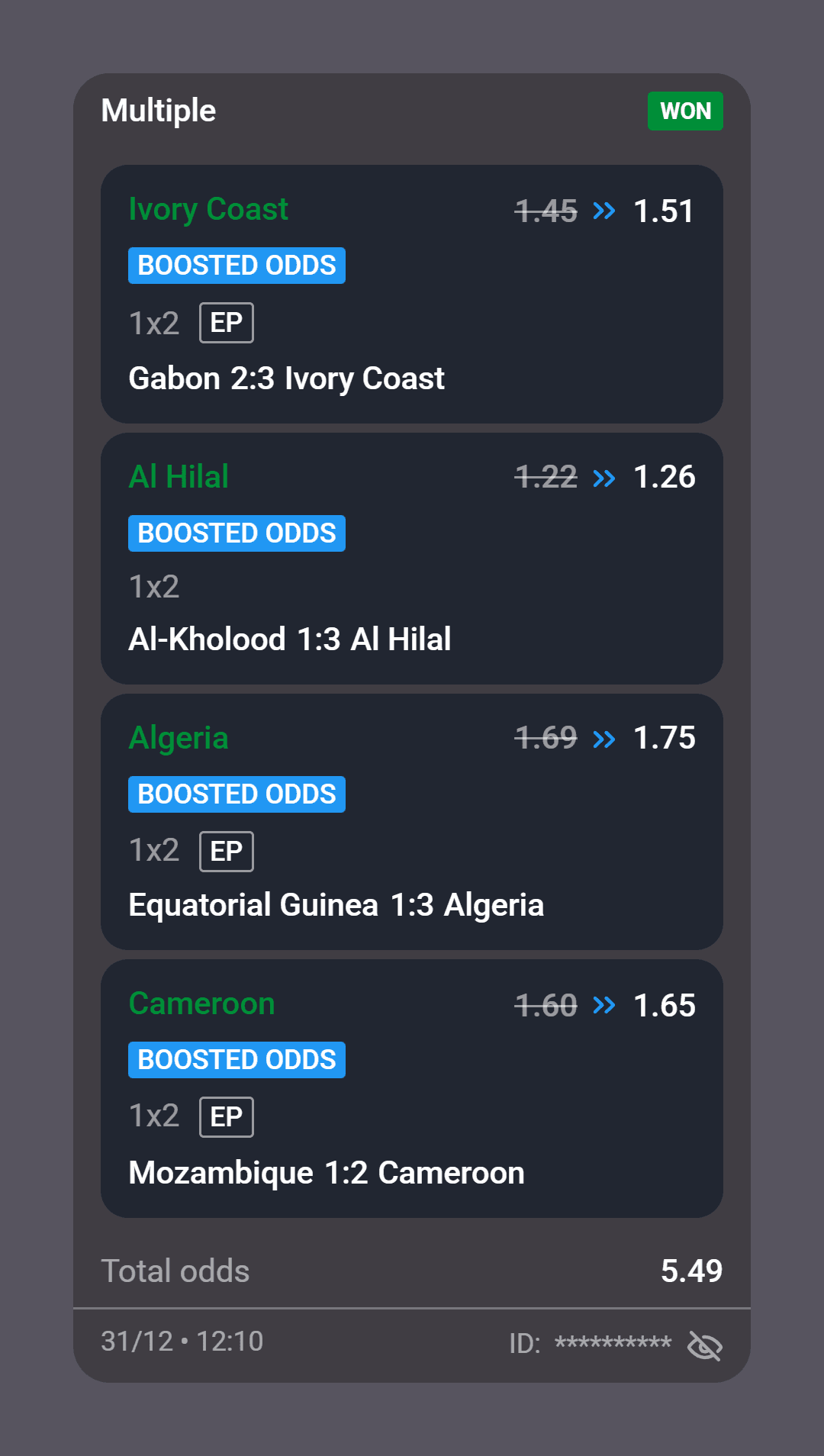This screenshot has width=824, height=1456.
Task: Select the EP badge on the Cameroon bet
Action: (226, 1116)
